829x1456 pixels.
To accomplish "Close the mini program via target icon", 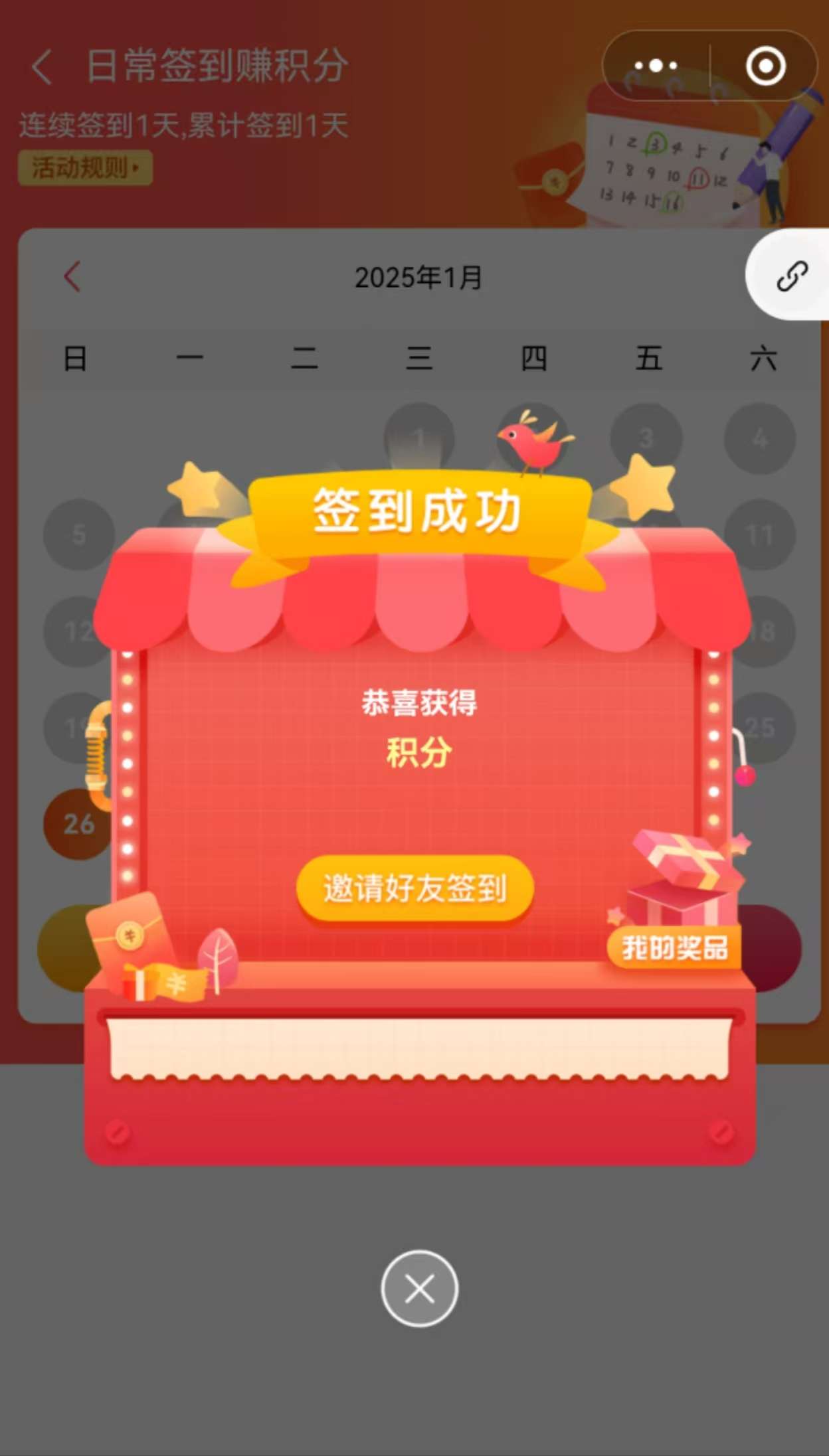I will click(765, 66).
